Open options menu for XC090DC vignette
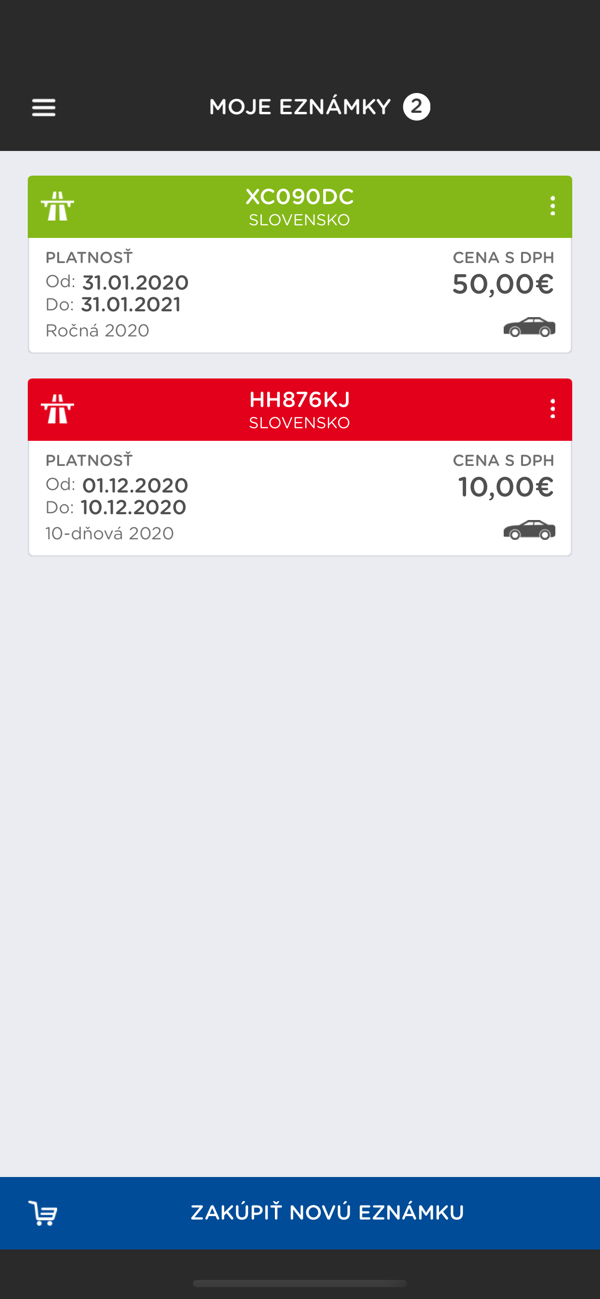 tap(552, 206)
